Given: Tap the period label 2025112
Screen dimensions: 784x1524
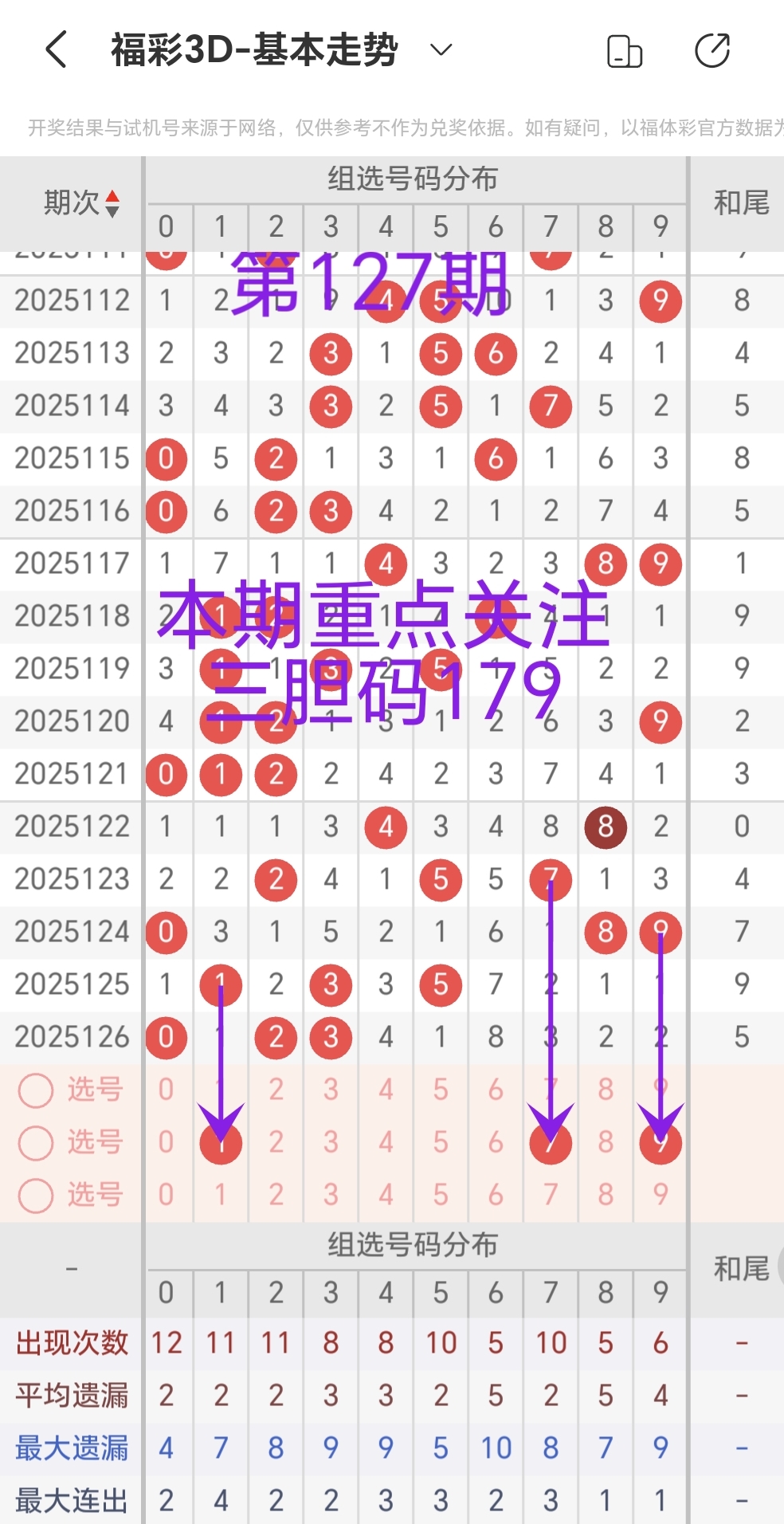Looking at the screenshot, I should 70,300.
